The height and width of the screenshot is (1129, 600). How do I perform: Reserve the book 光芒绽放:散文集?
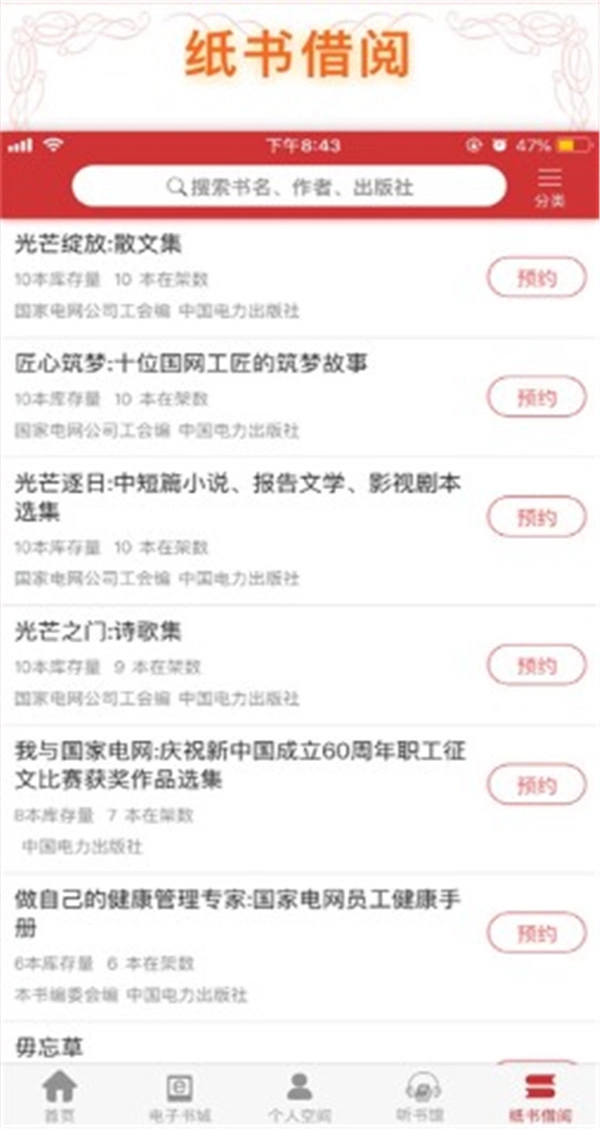click(536, 277)
